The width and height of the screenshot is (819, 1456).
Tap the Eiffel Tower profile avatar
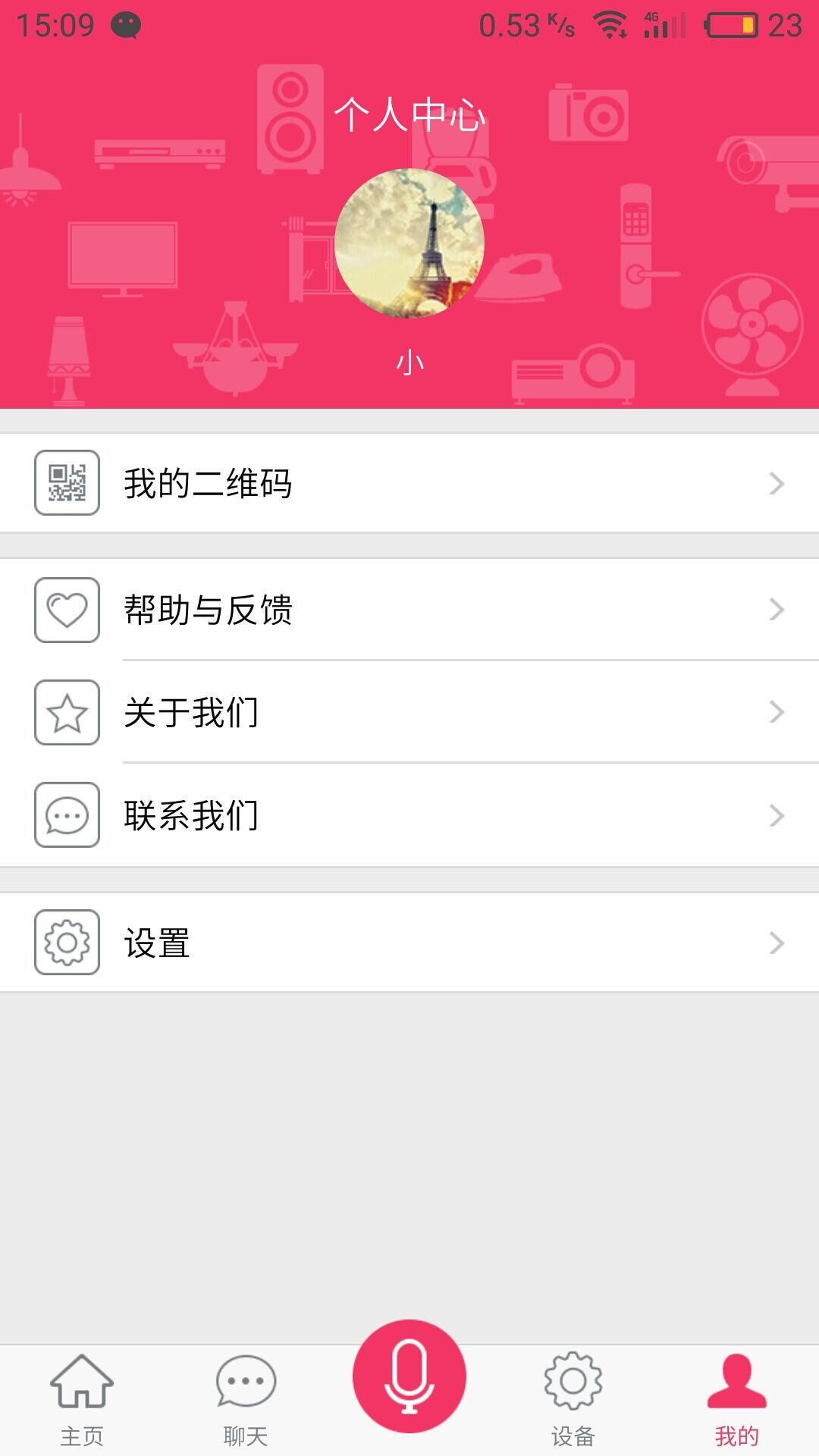409,241
